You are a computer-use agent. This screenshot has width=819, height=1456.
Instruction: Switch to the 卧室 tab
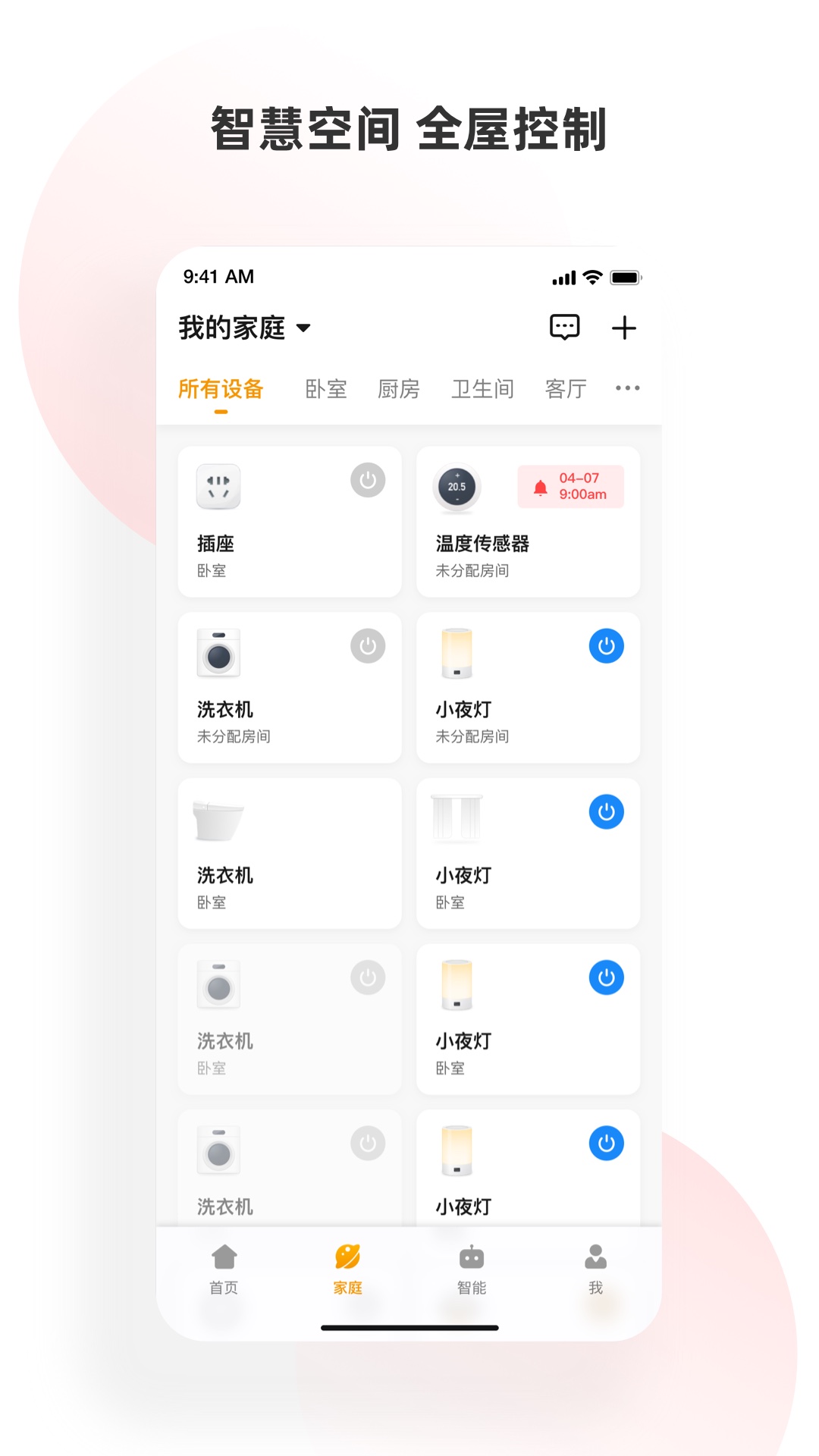326,388
